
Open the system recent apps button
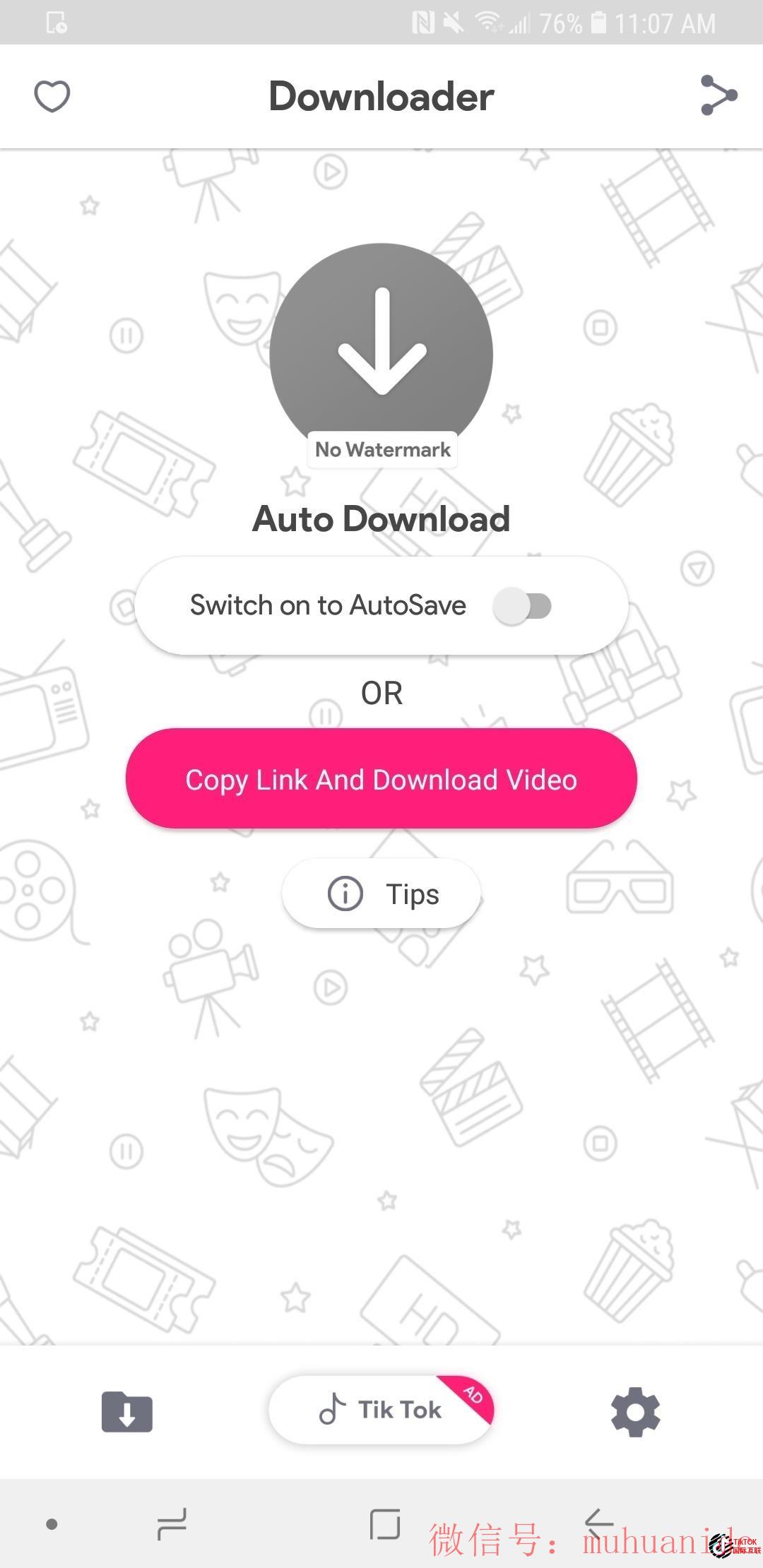[172, 1524]
